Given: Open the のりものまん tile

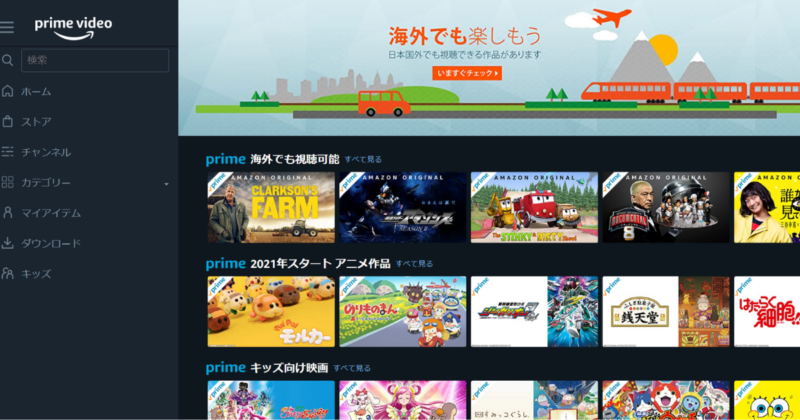Looking at the screenshot, I should point(402,312).
